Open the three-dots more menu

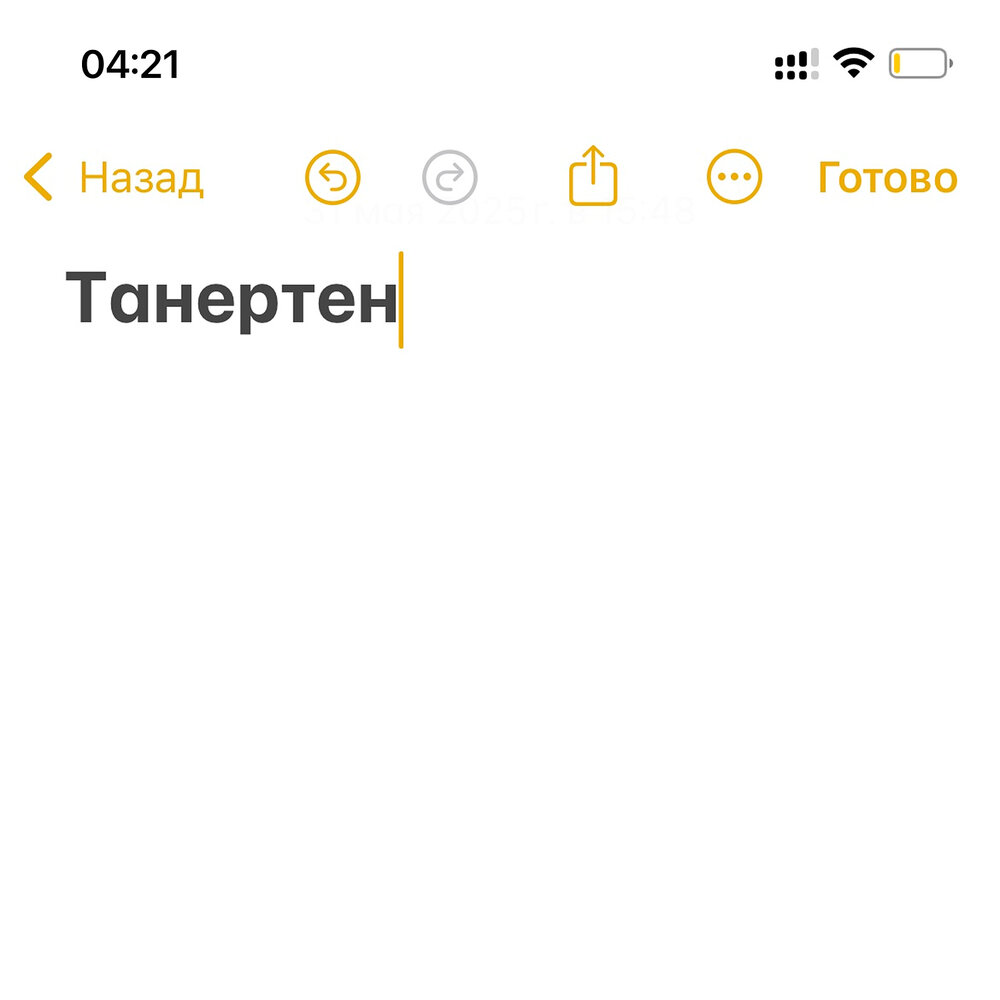pyautogui.click(x=734, y=179)
